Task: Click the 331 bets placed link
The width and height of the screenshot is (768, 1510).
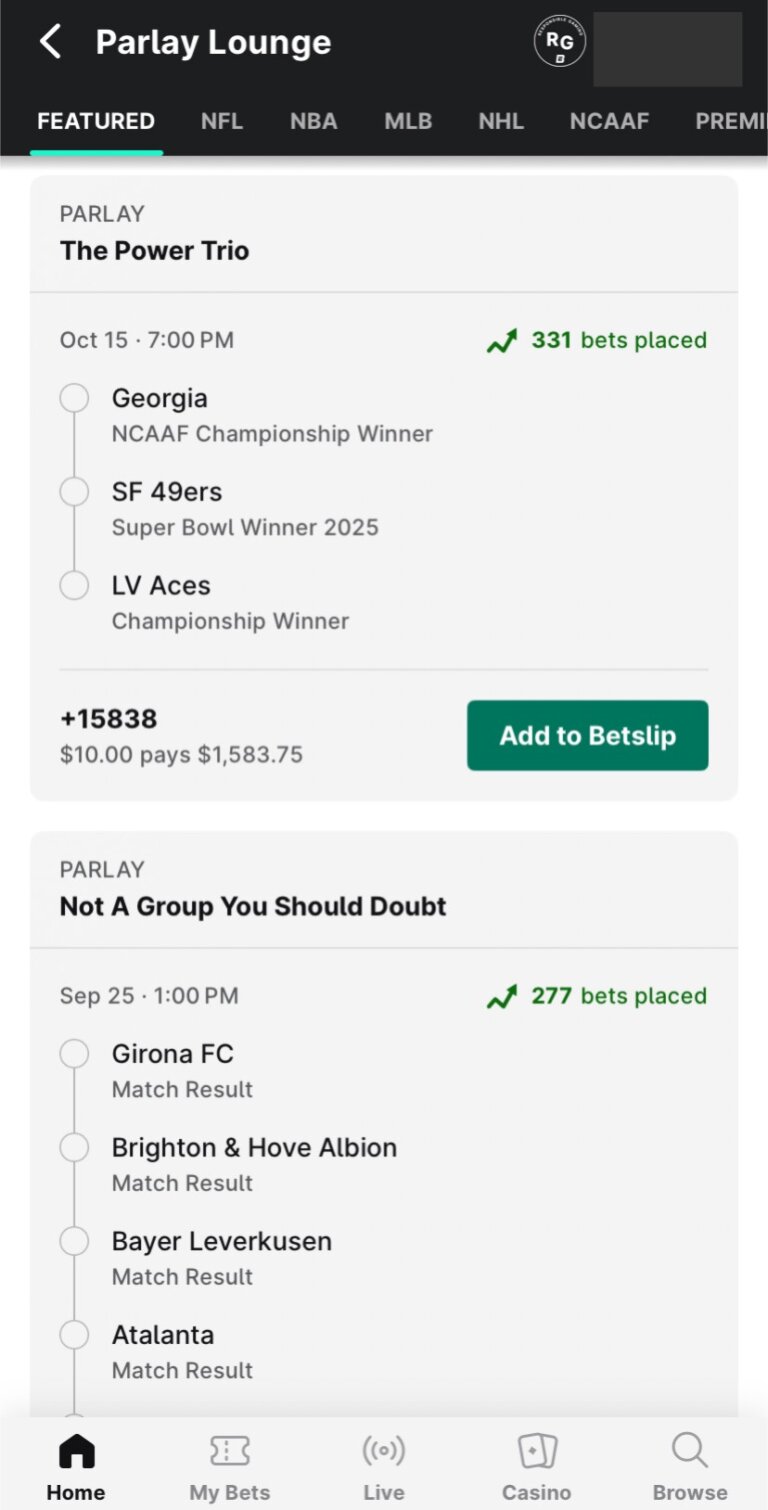Action: pyautogui.click(x=617, y=340)
